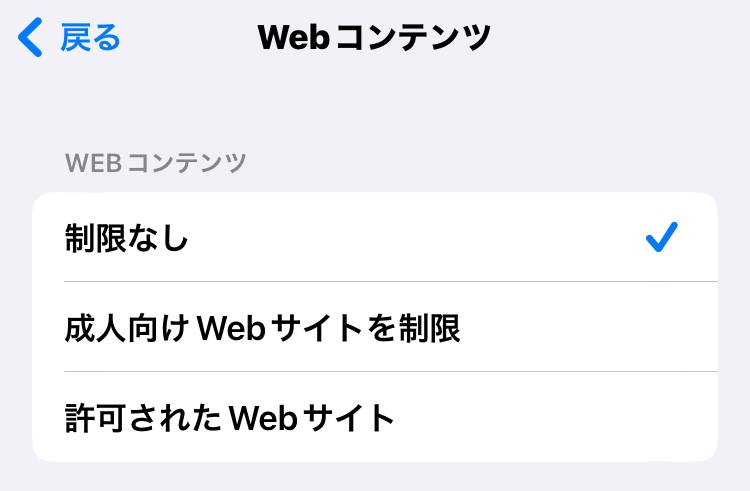Select 許可されたWebサイト option

point(374,417)
